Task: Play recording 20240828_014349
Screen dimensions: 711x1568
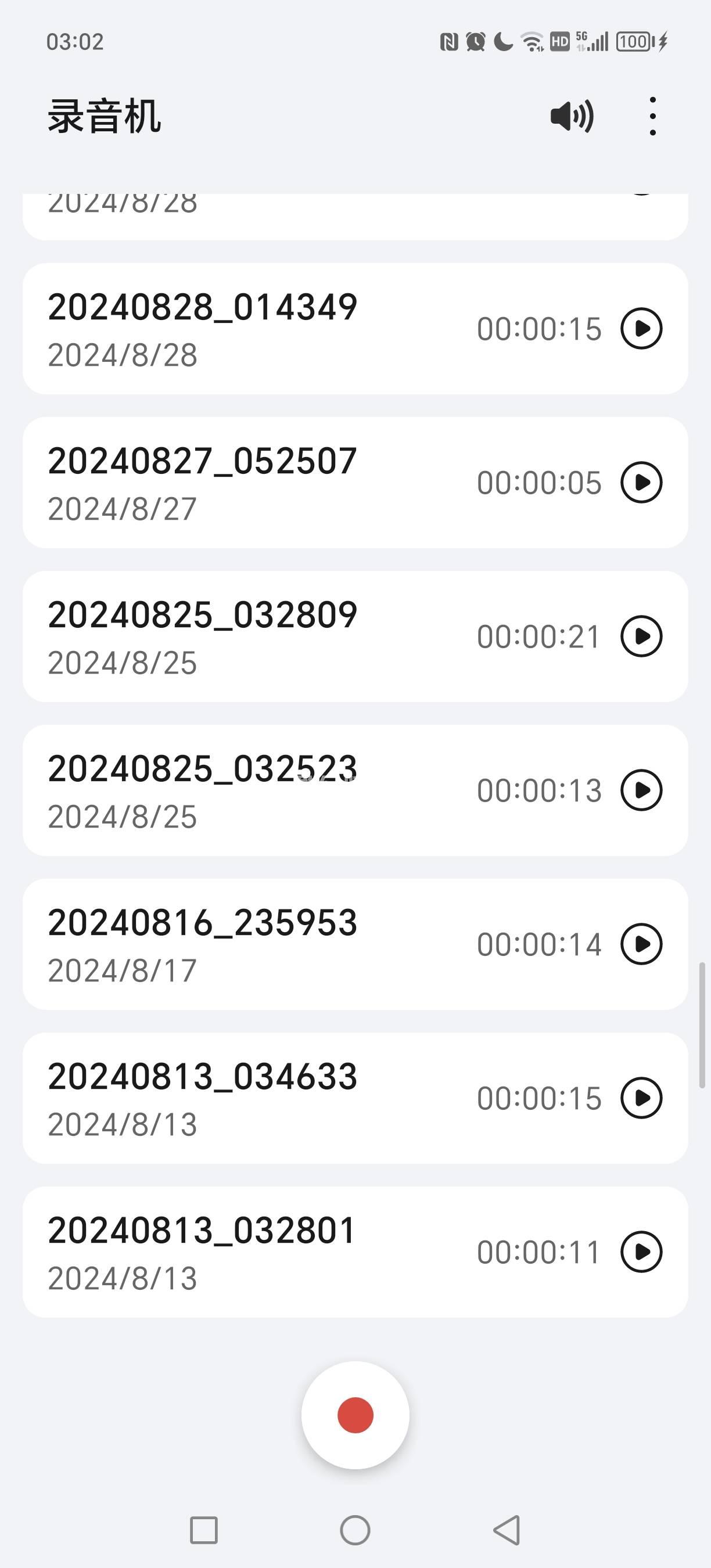Action: pos(641,329)
